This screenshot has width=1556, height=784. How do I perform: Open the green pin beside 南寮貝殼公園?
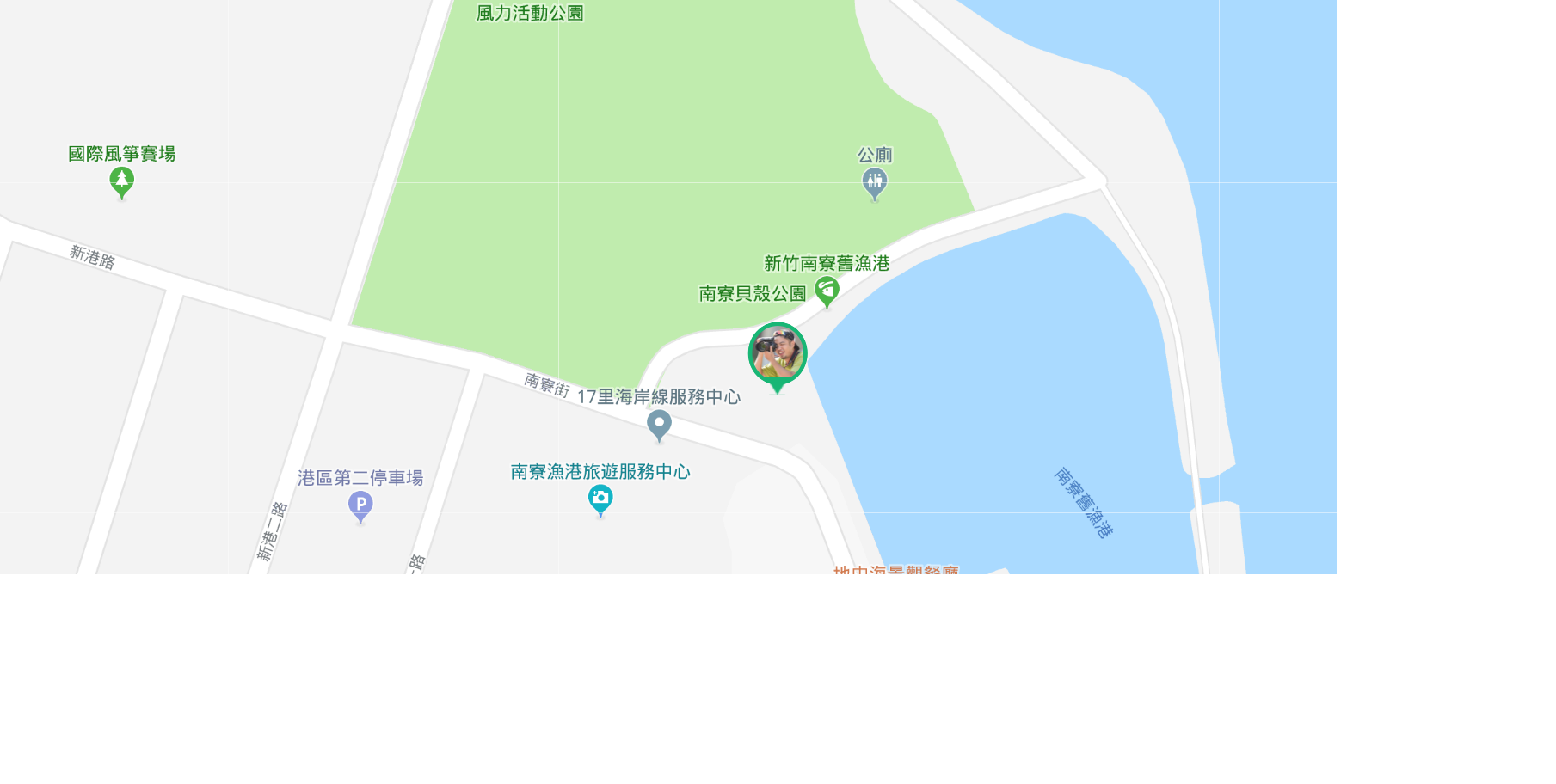click(x=827, y=291)
